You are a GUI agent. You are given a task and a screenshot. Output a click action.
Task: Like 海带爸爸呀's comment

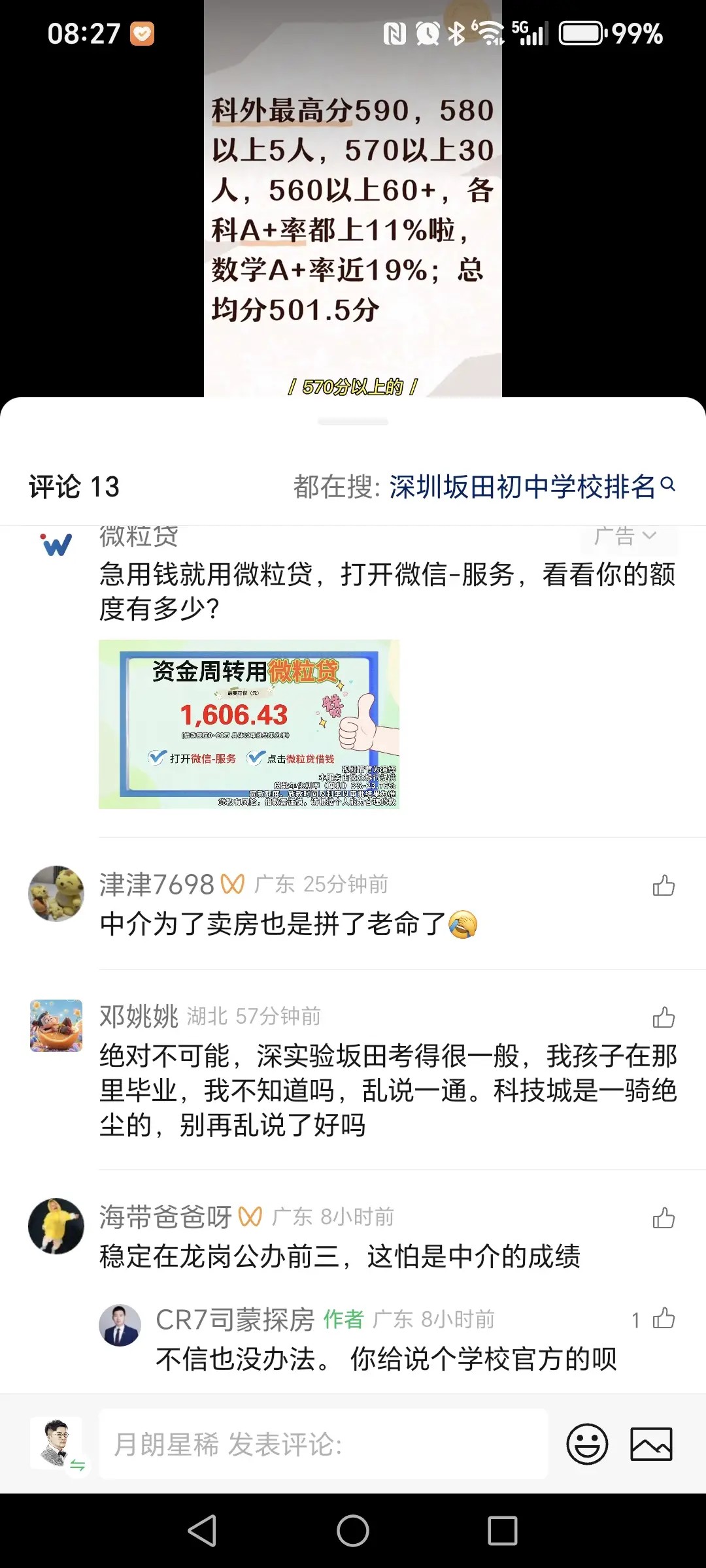pos(664,1218)
